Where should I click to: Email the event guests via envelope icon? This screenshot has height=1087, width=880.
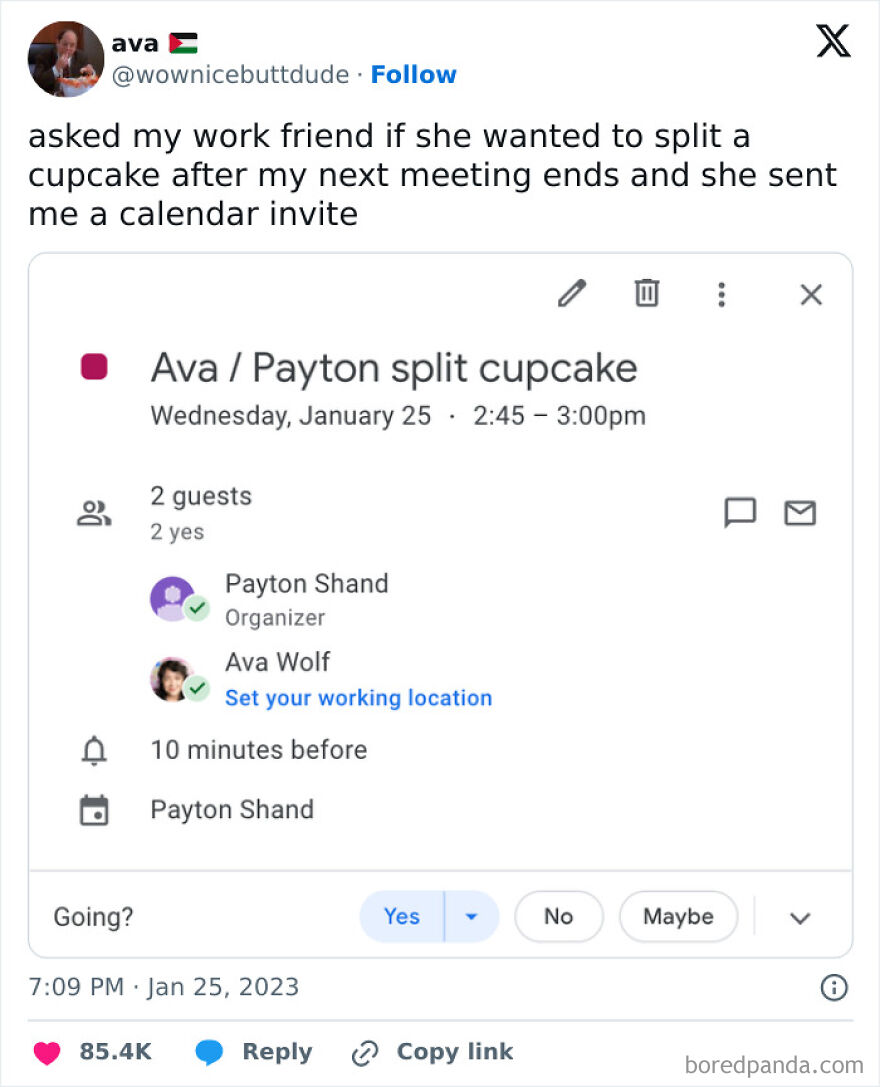pos(800,513)
